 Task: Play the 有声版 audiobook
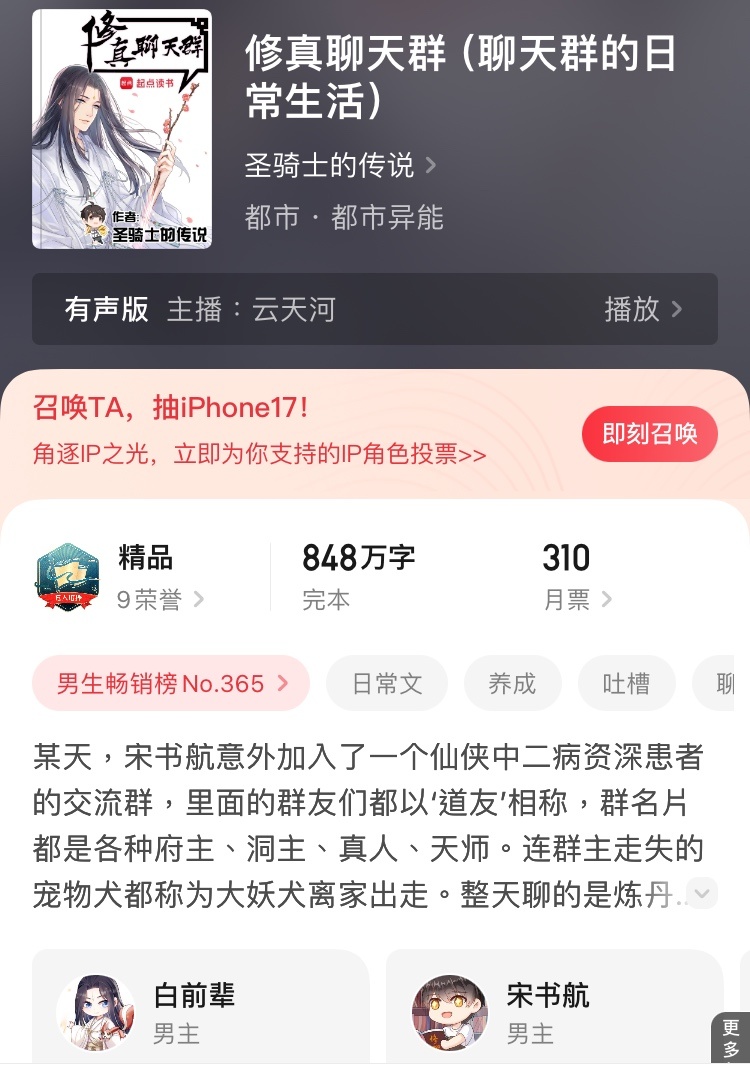[643, 309]
